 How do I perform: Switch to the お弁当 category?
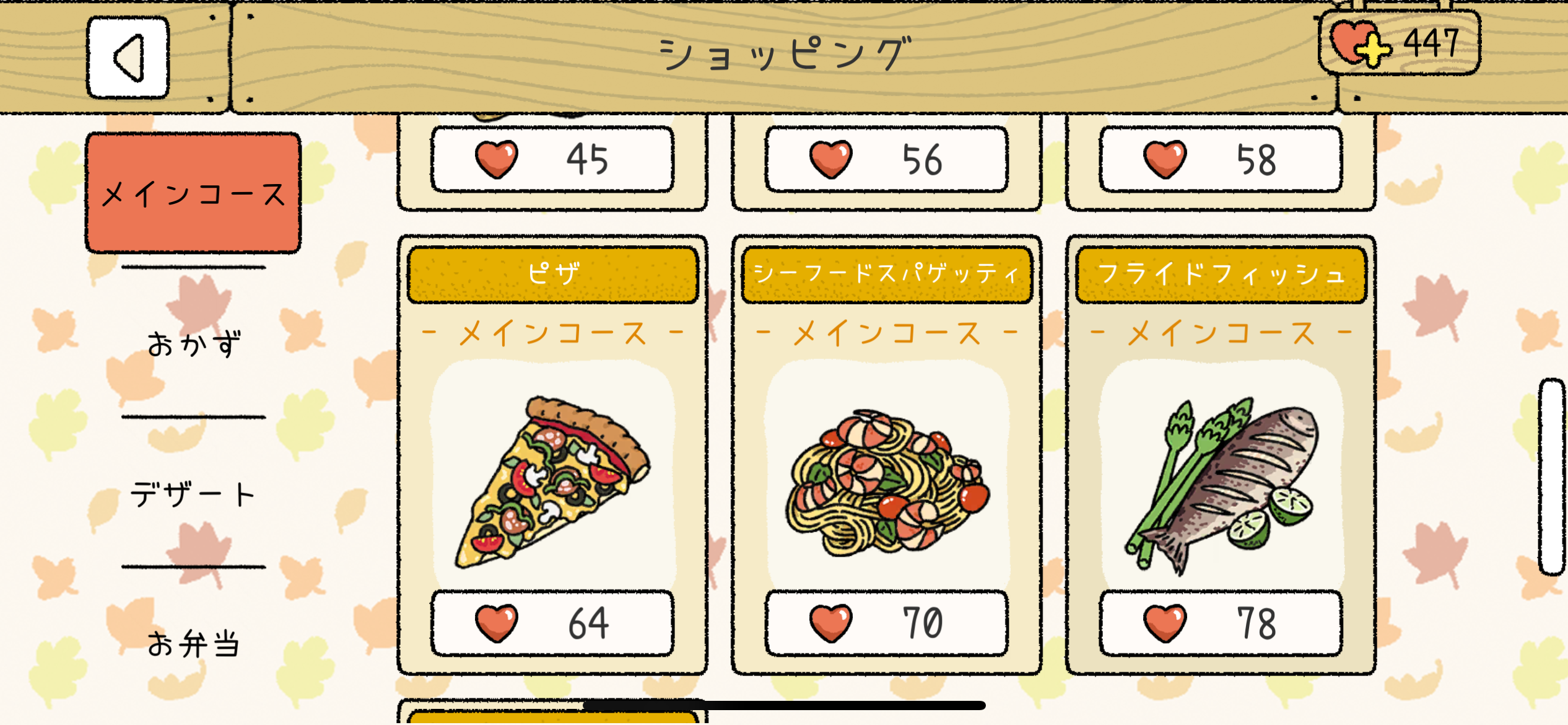click(x=193, y=643)
